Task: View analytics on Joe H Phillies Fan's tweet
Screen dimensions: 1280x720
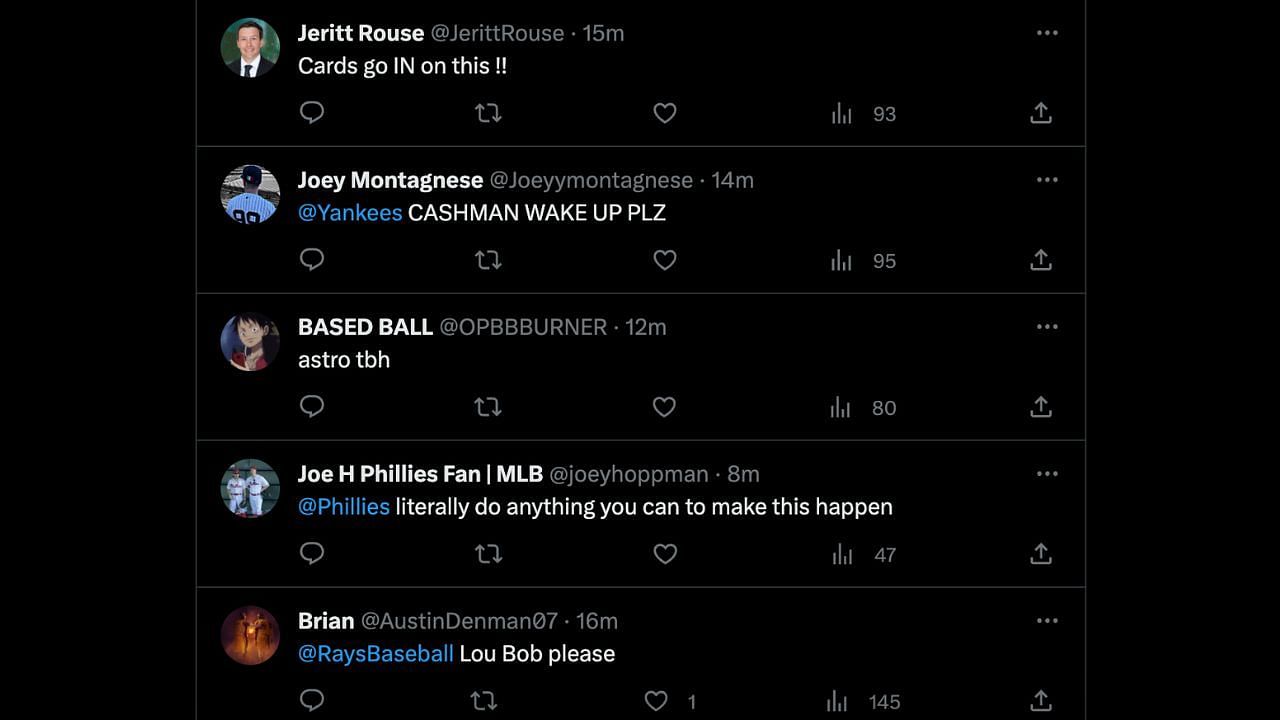Action: (842, 554)
